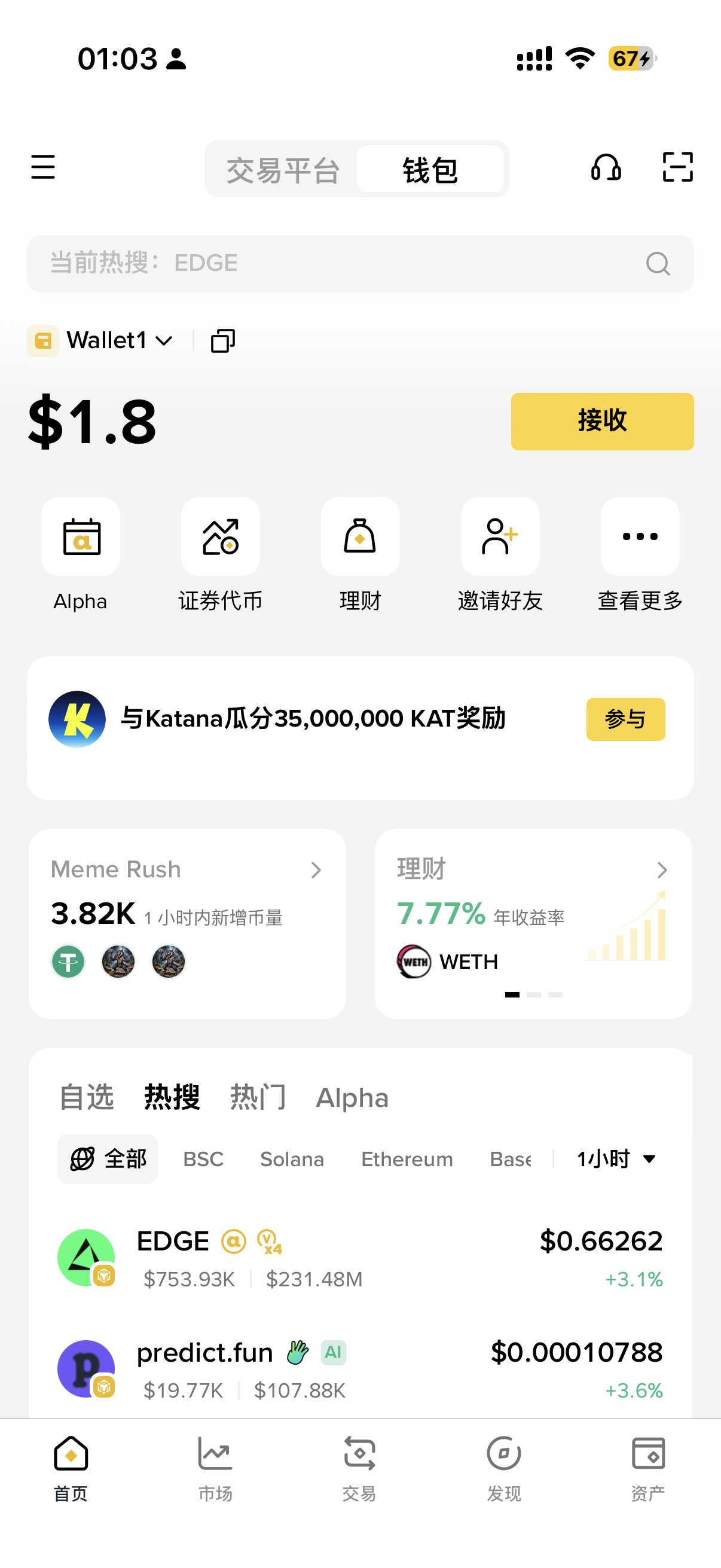Join the Katana KAT reward via 参与
The image size is (721, 1568).
(625, 719)
